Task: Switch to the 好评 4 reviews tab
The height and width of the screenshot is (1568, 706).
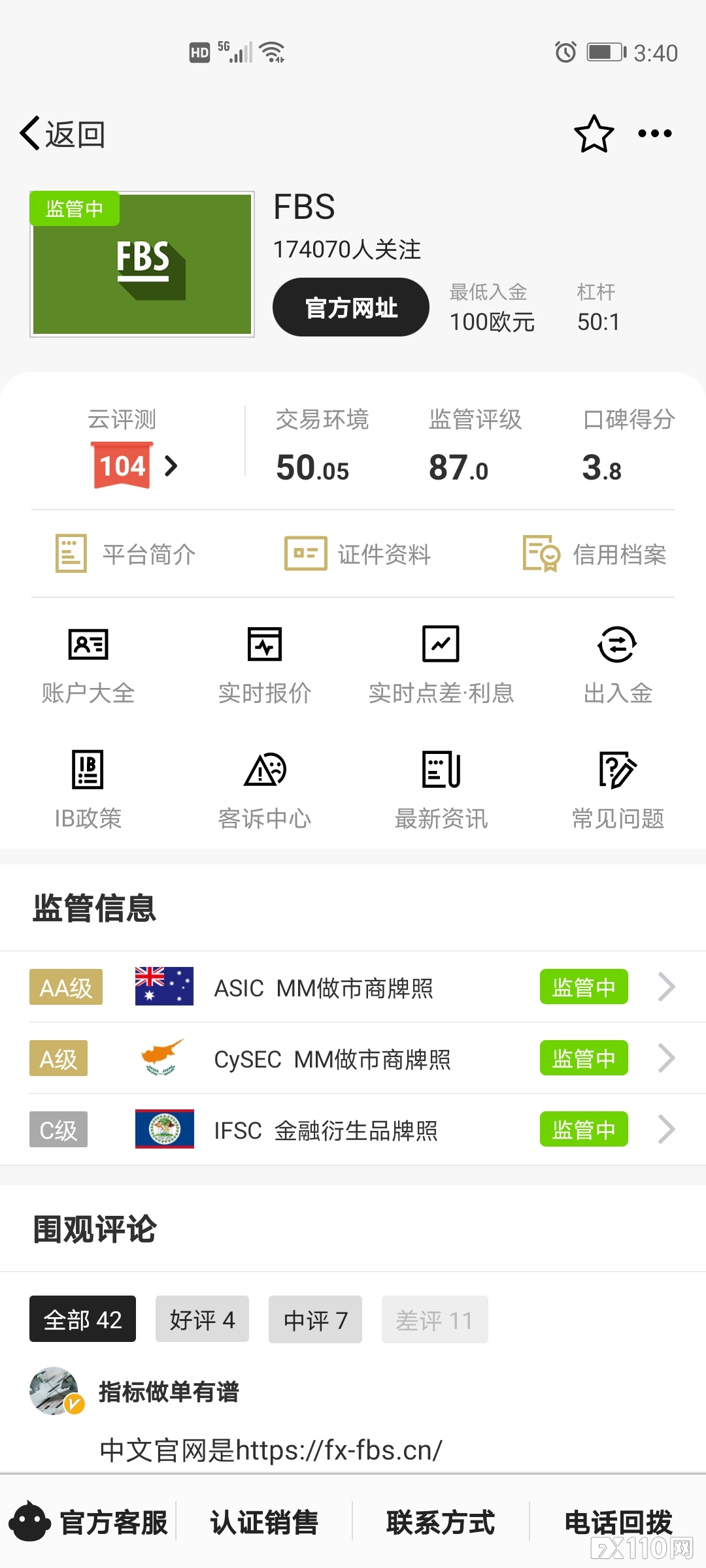Action: point(202,1319)
